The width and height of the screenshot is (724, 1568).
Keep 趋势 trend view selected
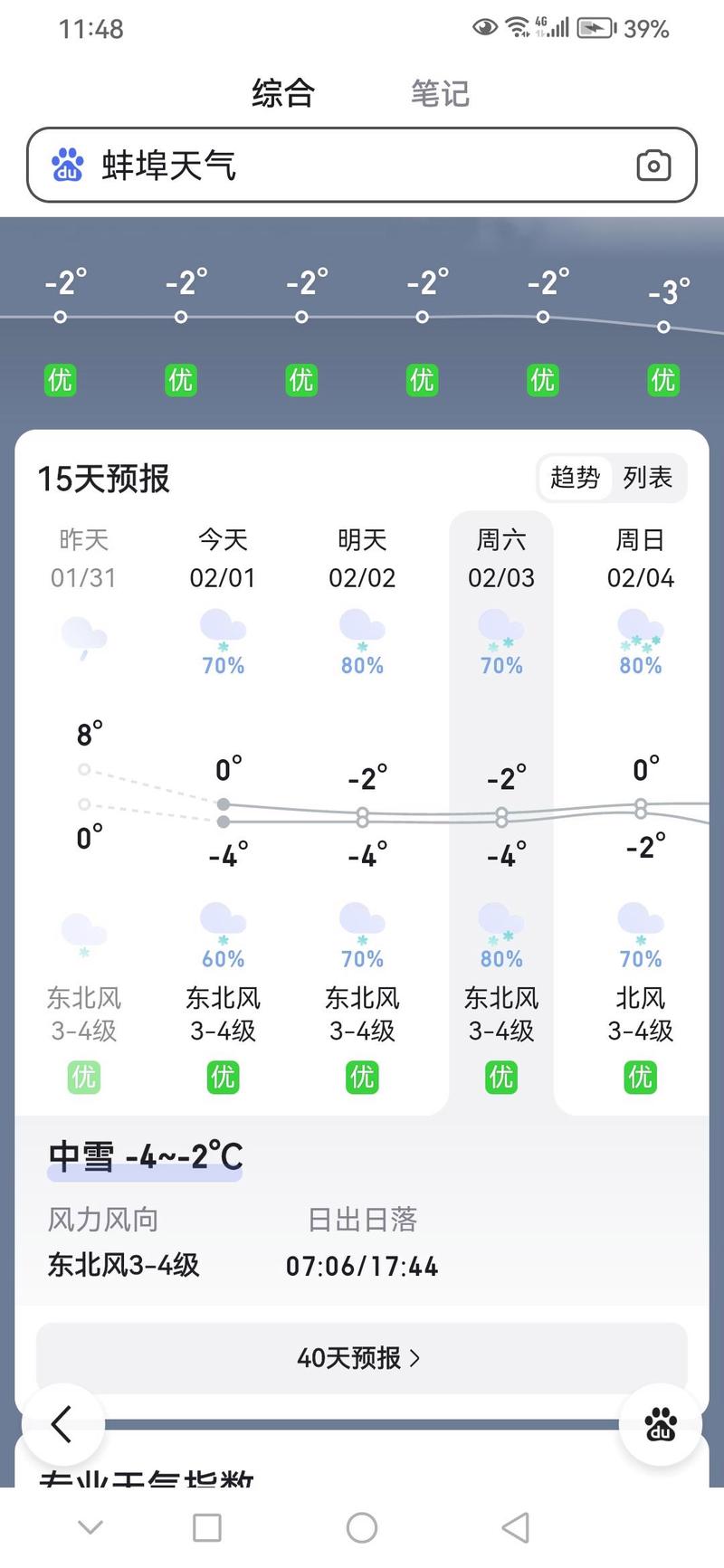[573, 478]
